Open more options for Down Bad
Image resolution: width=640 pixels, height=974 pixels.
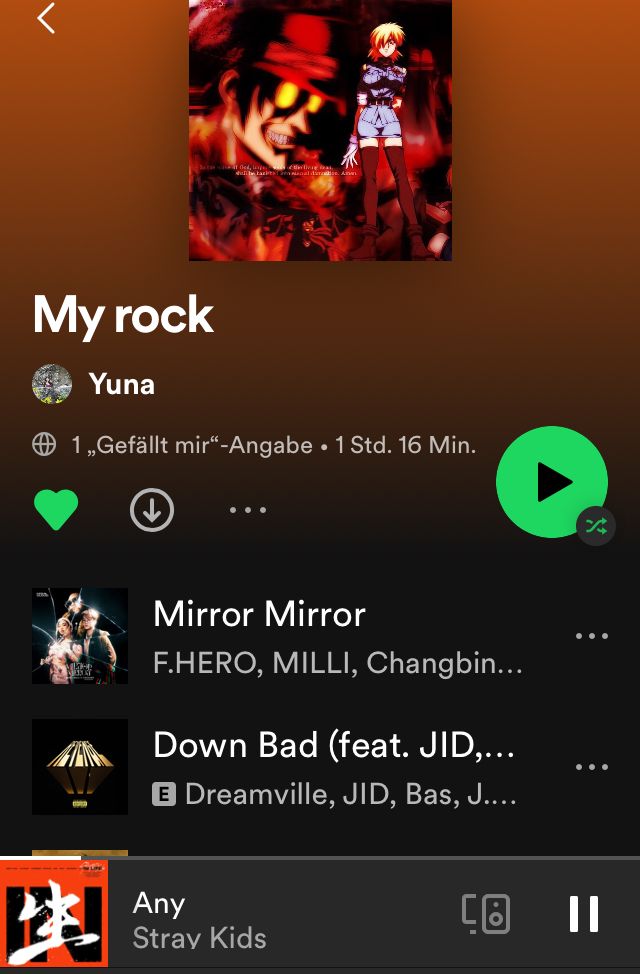(592, 767)
